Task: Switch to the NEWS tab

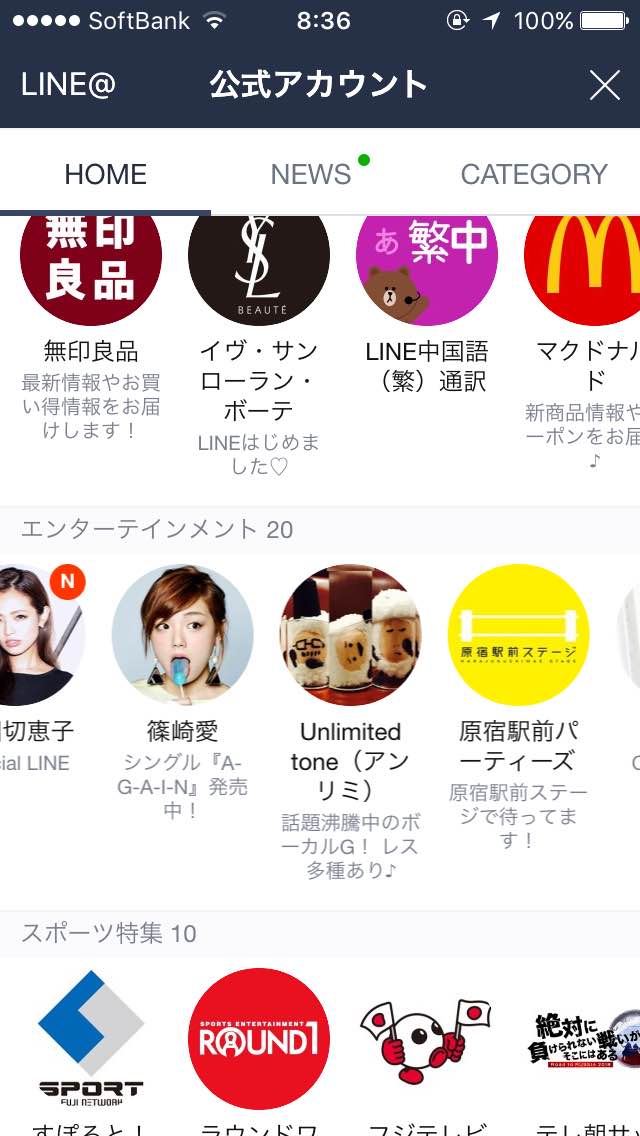Action: pyautogui.click(x=311, y=174)
